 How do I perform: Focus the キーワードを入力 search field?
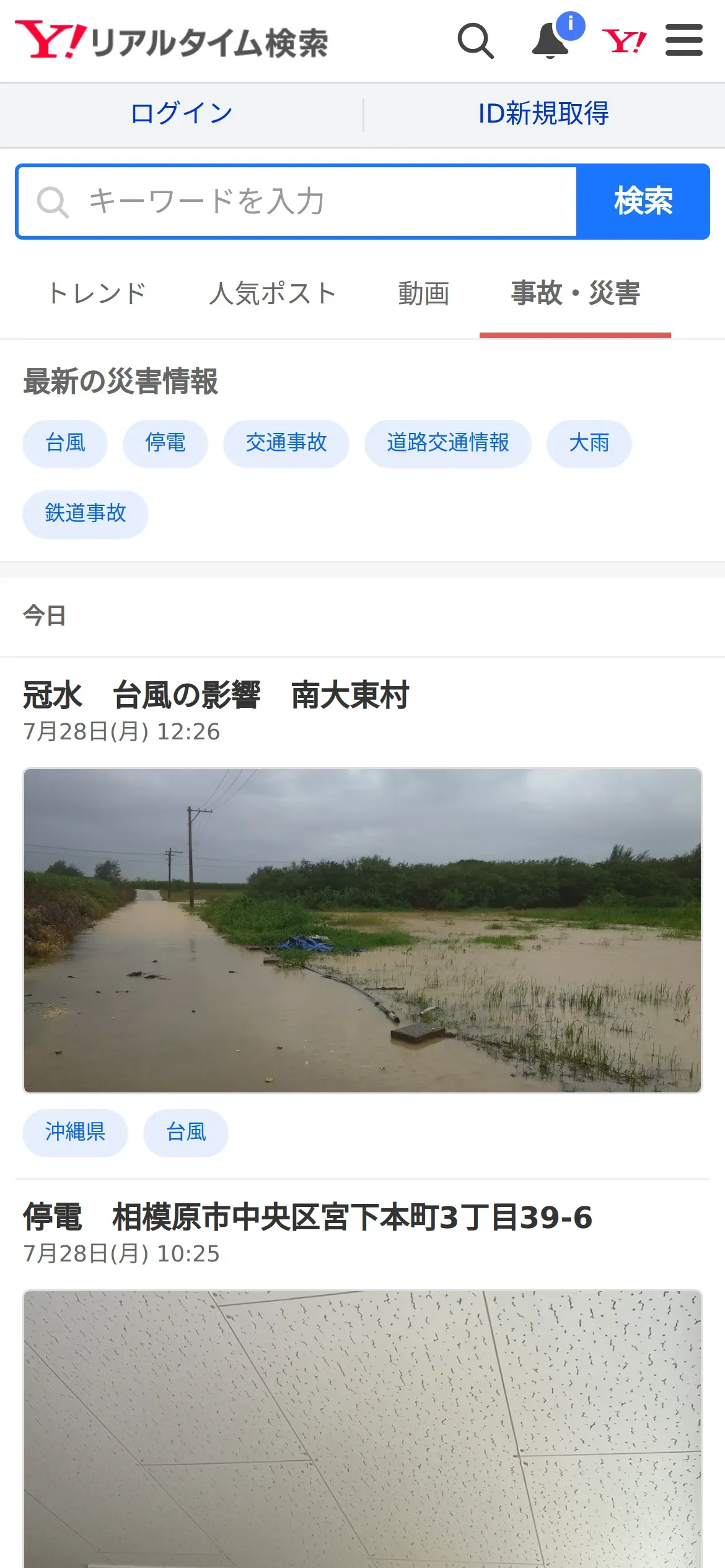[297, 202]
